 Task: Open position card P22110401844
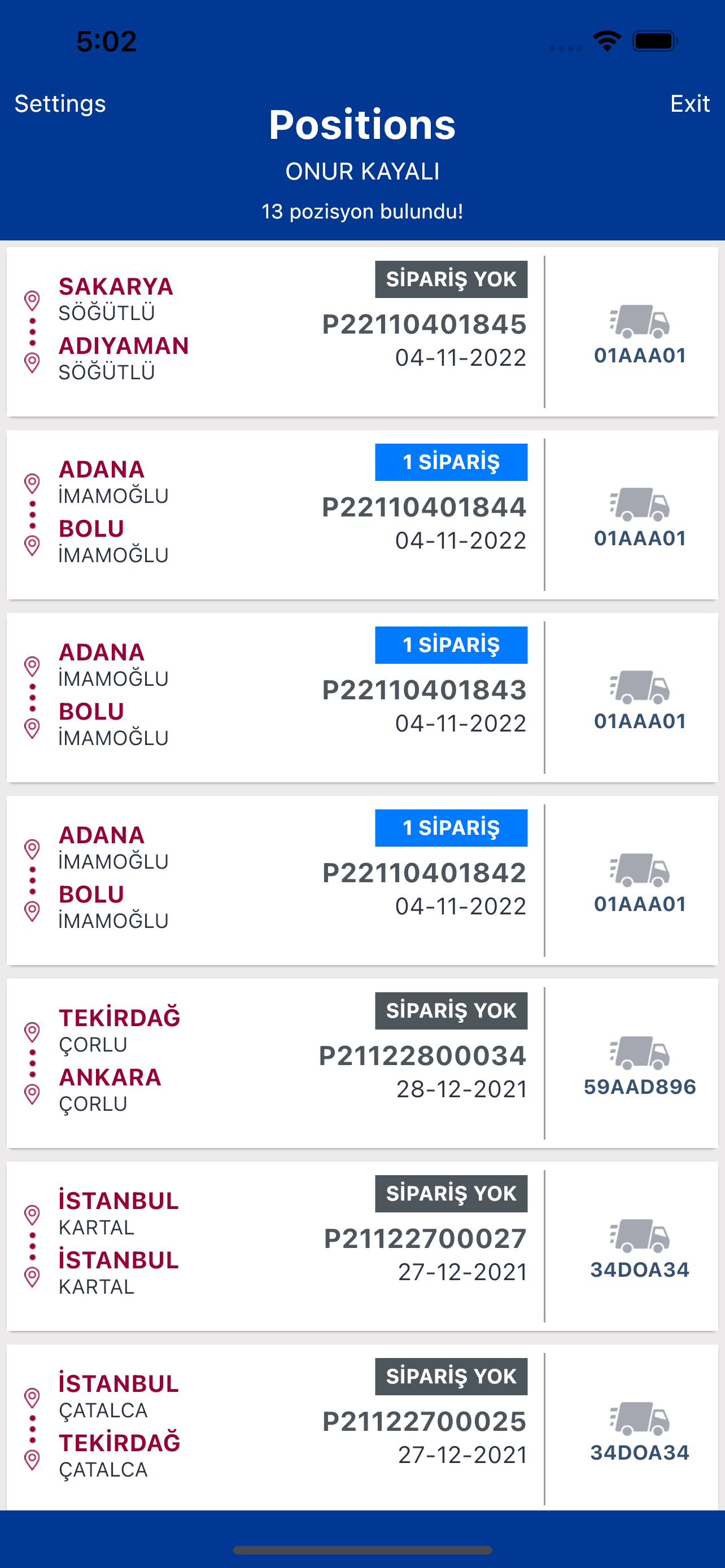[362, 515]
